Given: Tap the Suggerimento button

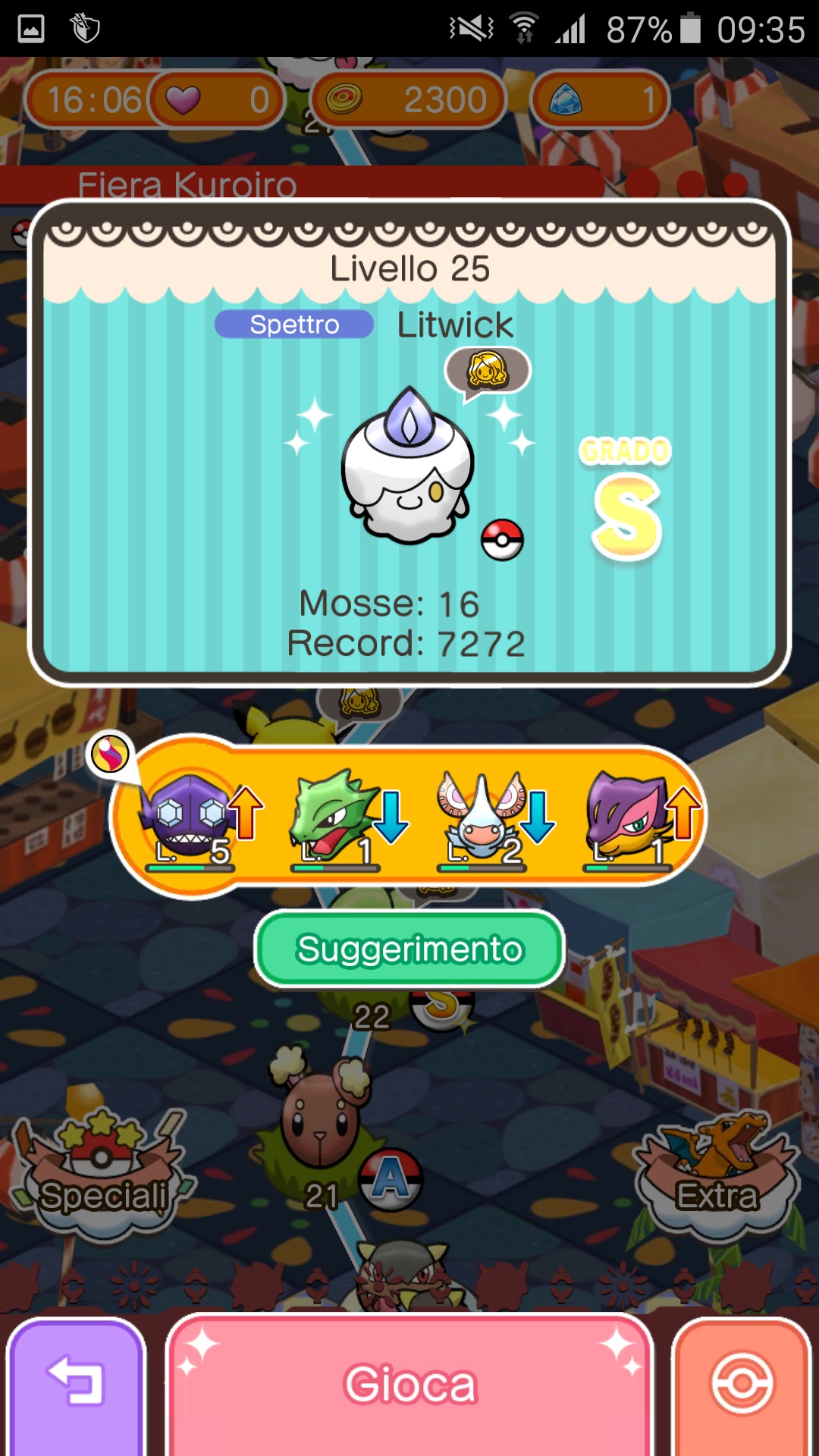Looking at the screenshot, I should tap(409, 949).
